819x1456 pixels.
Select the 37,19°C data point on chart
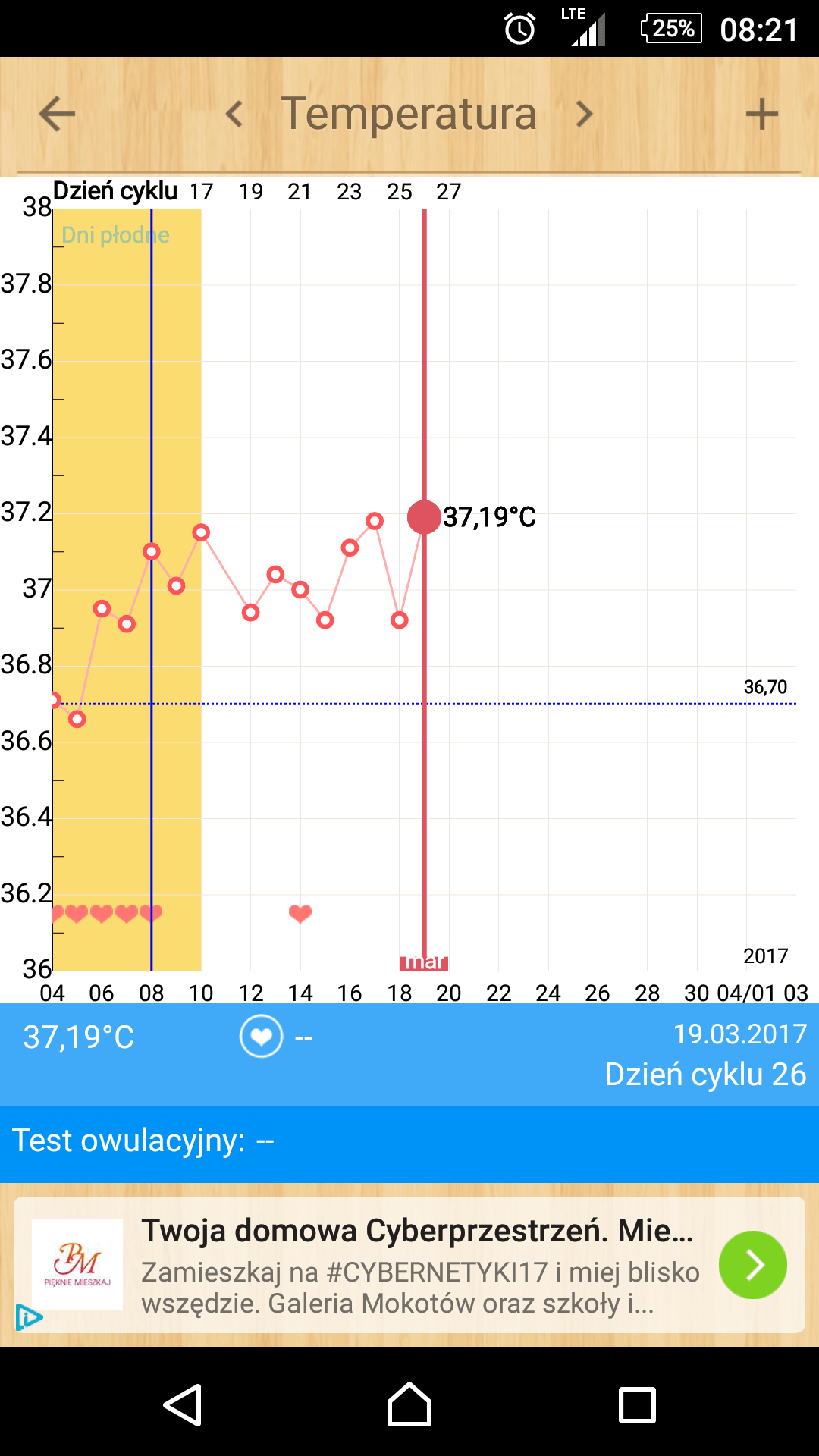coord(424,517)
